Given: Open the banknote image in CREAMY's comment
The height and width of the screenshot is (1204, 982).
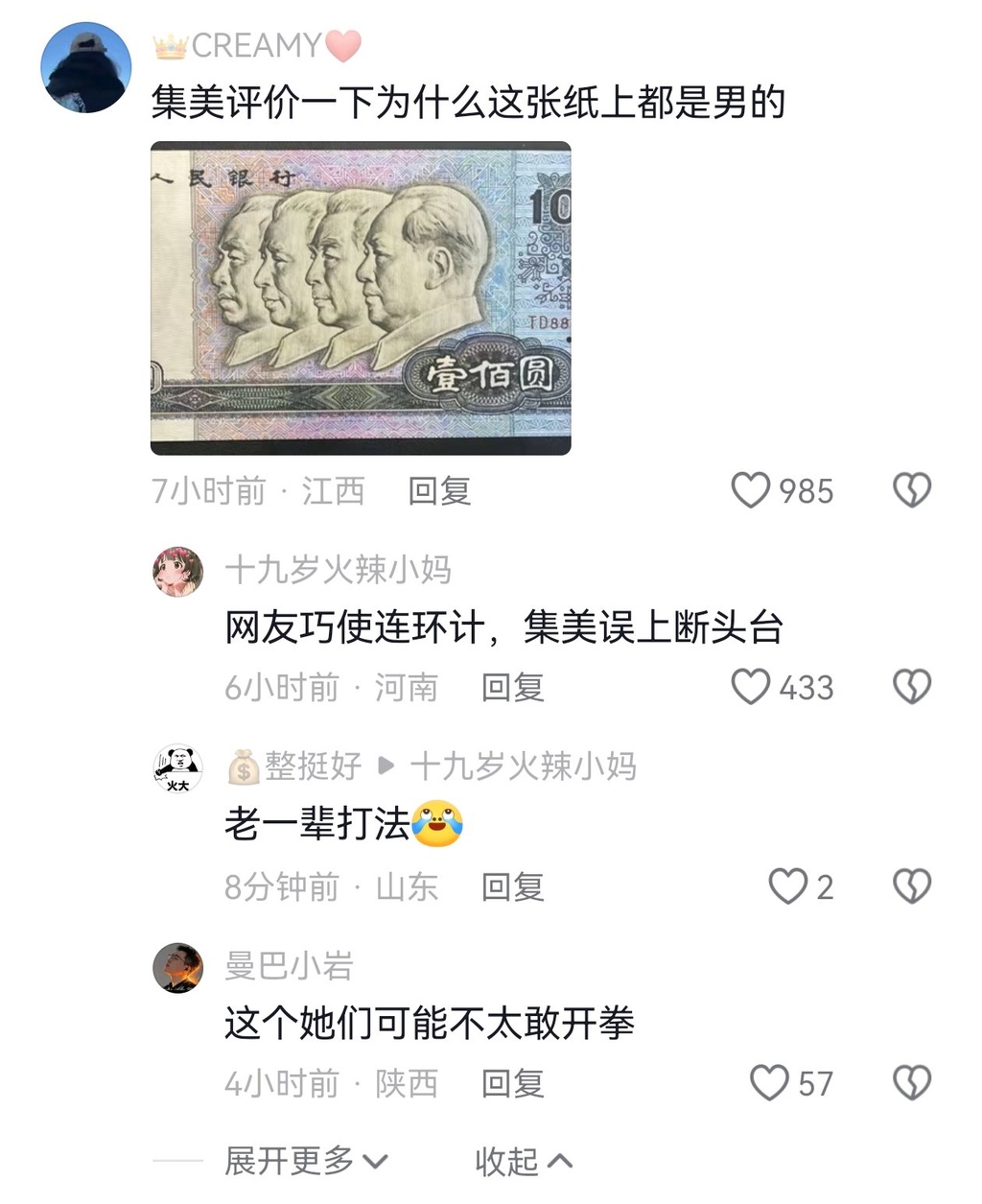Looking at the screenshot, I should click(361, 297).
